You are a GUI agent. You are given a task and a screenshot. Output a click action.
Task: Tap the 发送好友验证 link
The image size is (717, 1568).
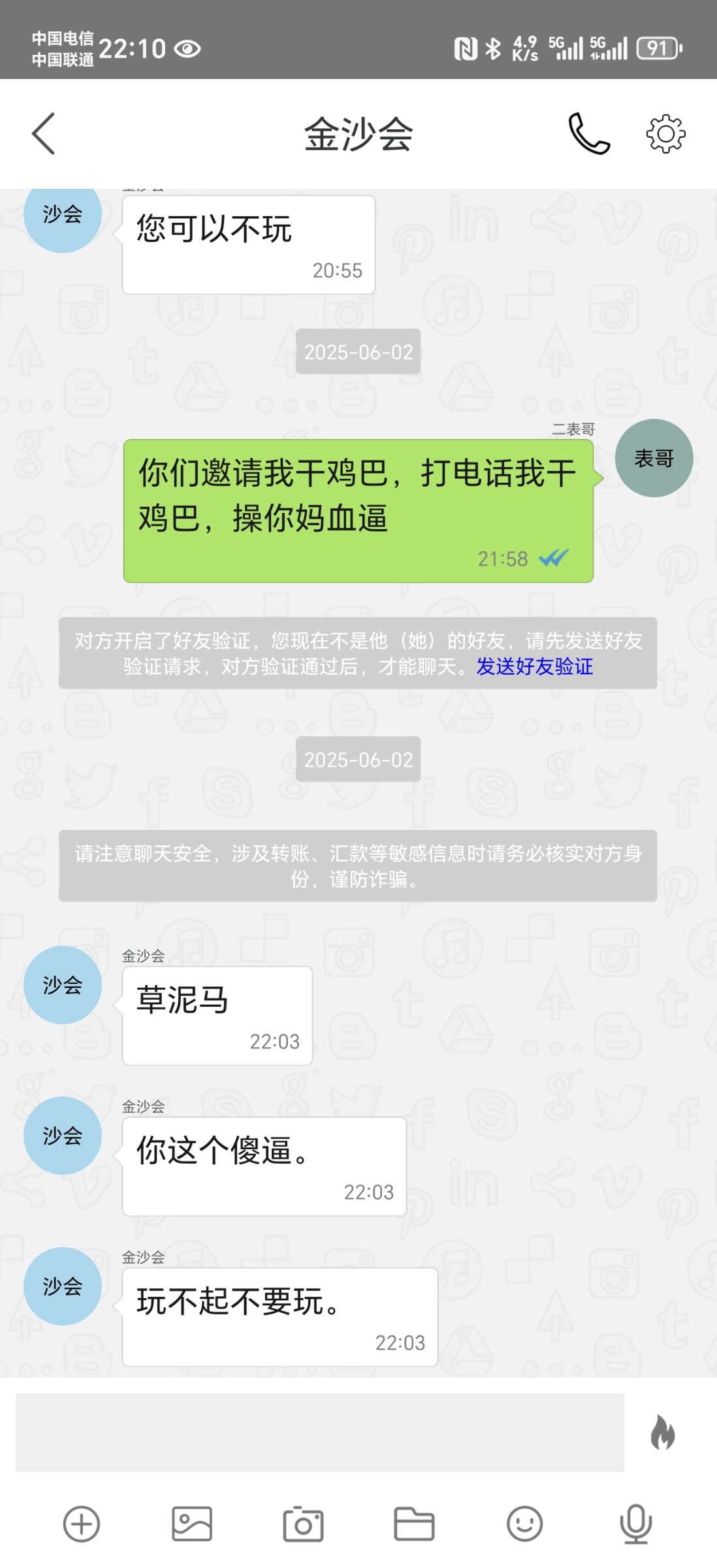534,666
